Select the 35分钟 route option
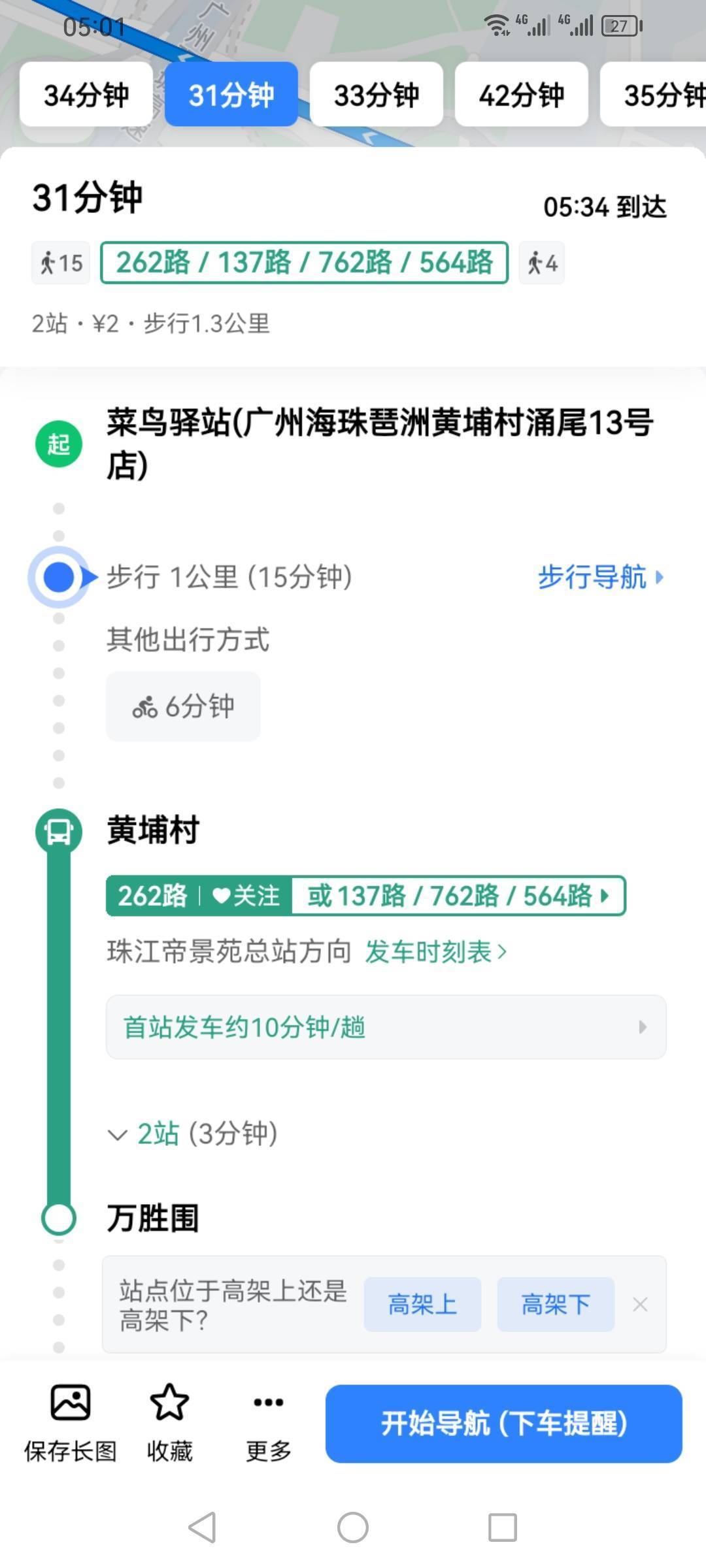 [654, 95]
